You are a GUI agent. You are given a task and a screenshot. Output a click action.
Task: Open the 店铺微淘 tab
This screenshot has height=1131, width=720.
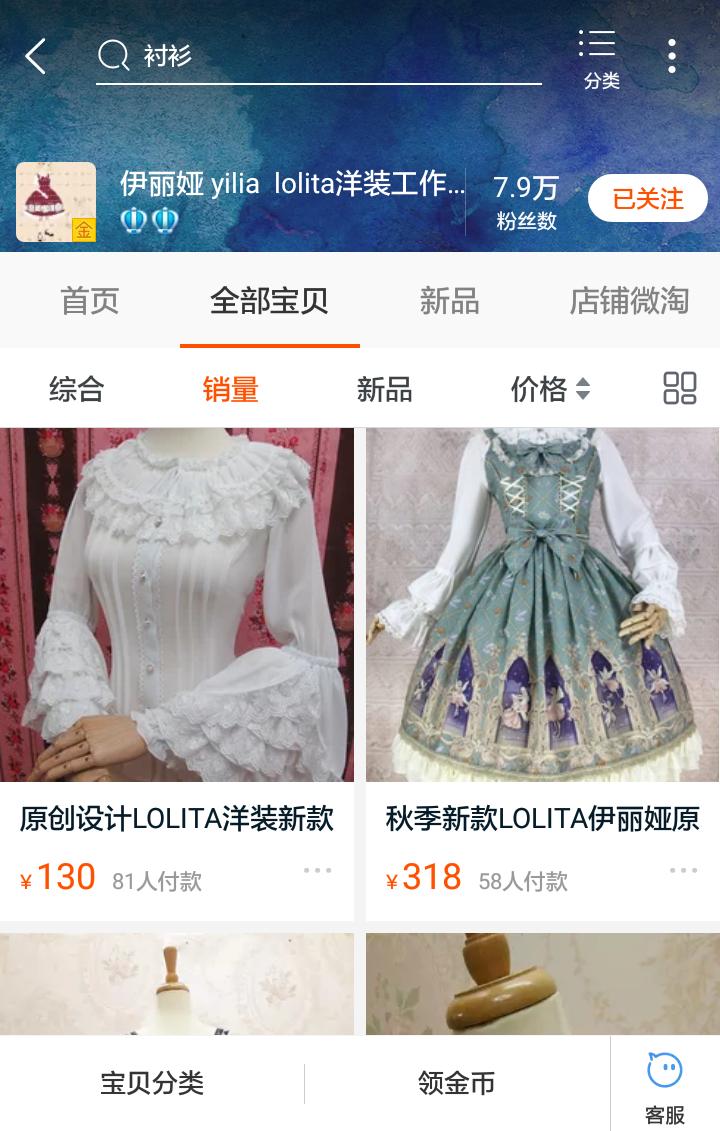[x=632, y=301]
